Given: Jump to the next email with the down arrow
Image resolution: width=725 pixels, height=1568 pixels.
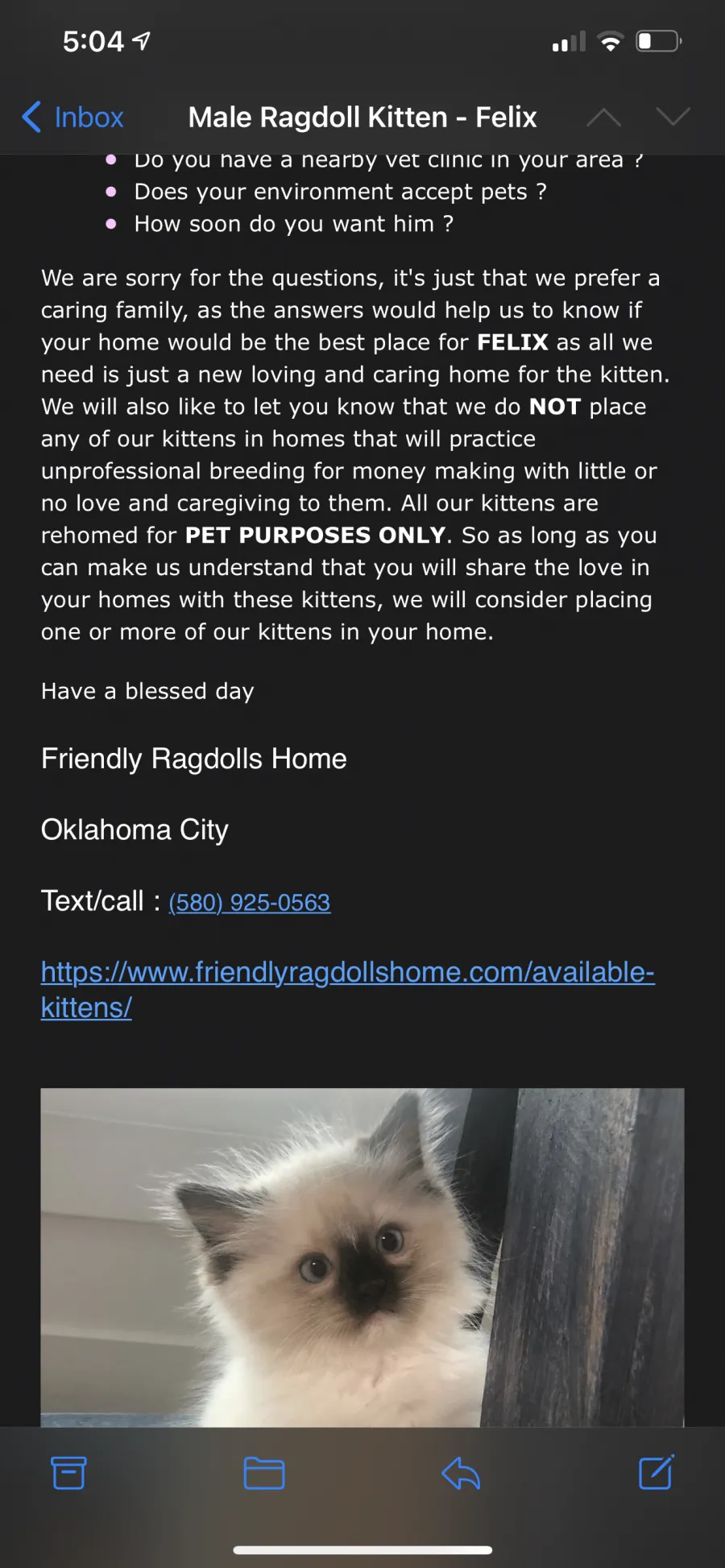Looking at the screenshot, I should 673,118.
